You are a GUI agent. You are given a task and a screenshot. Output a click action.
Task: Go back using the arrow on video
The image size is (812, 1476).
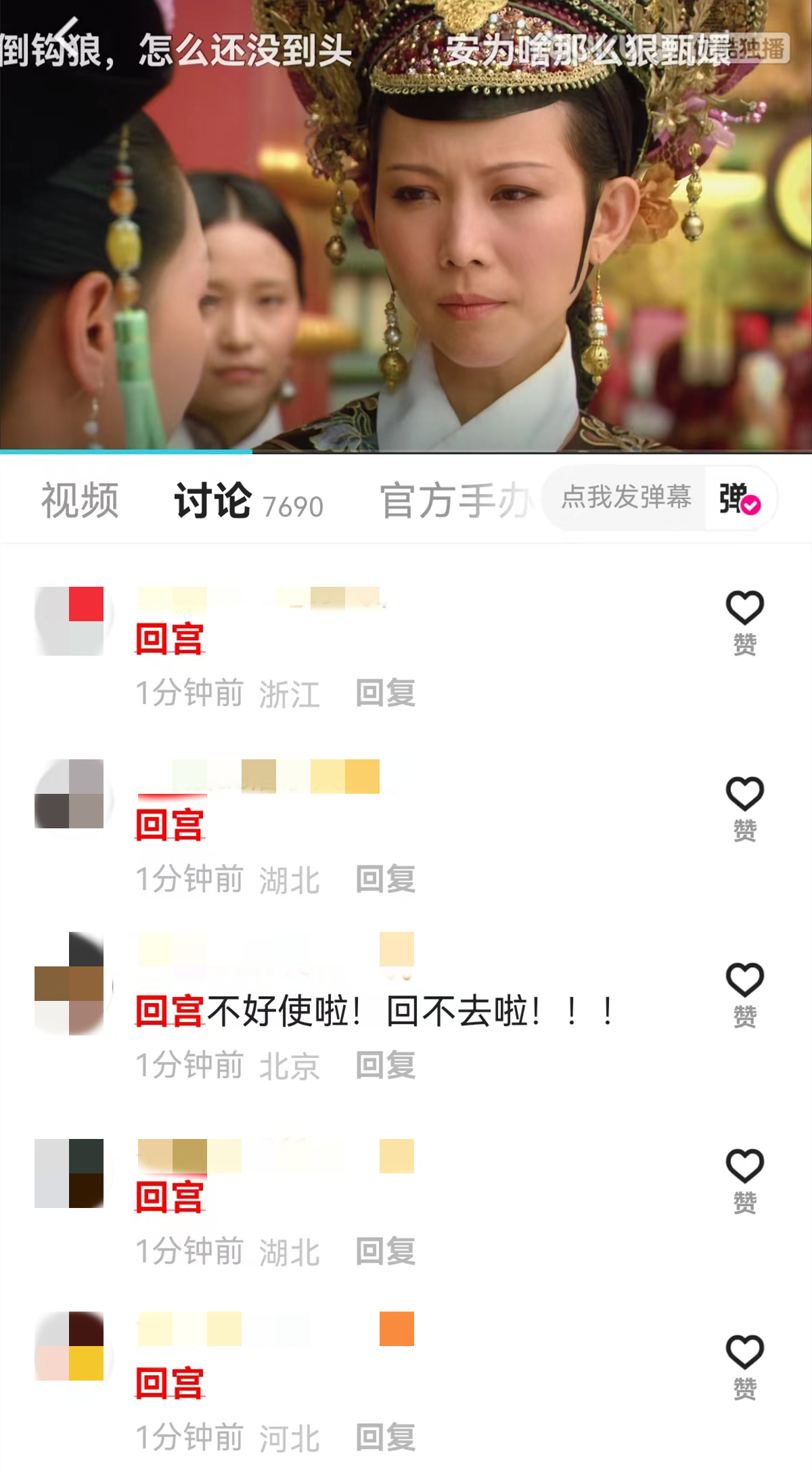(66, 34)
